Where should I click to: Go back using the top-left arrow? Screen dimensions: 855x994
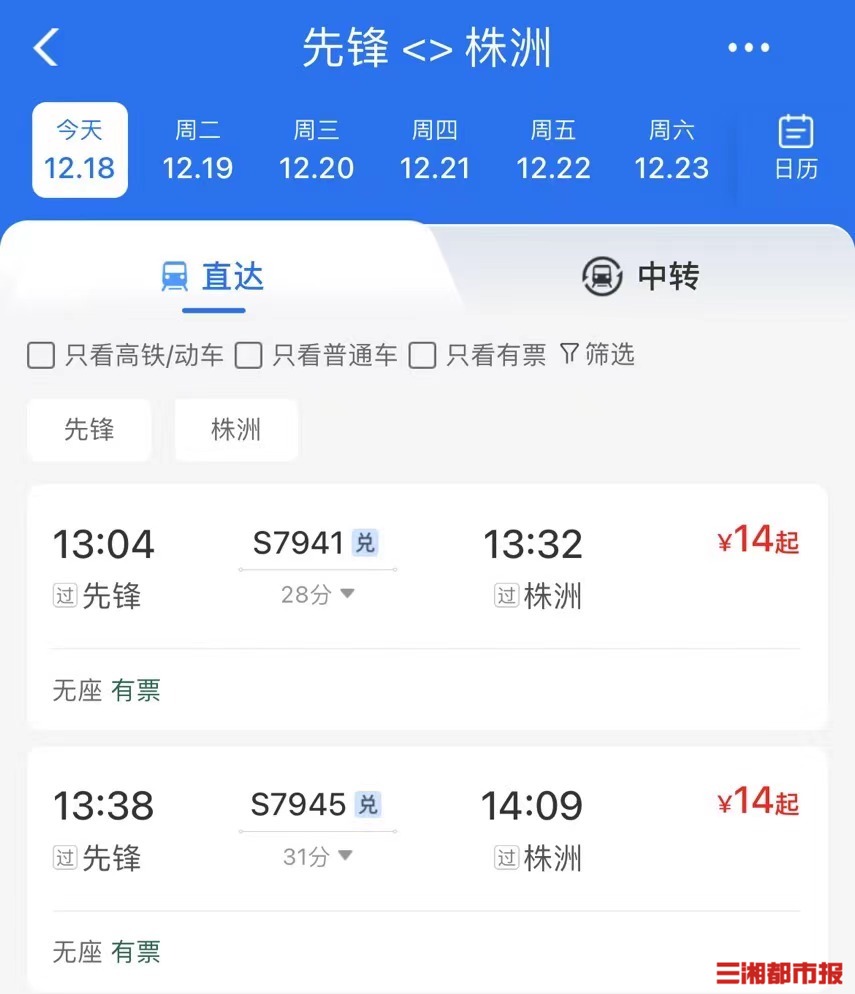tap(46, 48)
